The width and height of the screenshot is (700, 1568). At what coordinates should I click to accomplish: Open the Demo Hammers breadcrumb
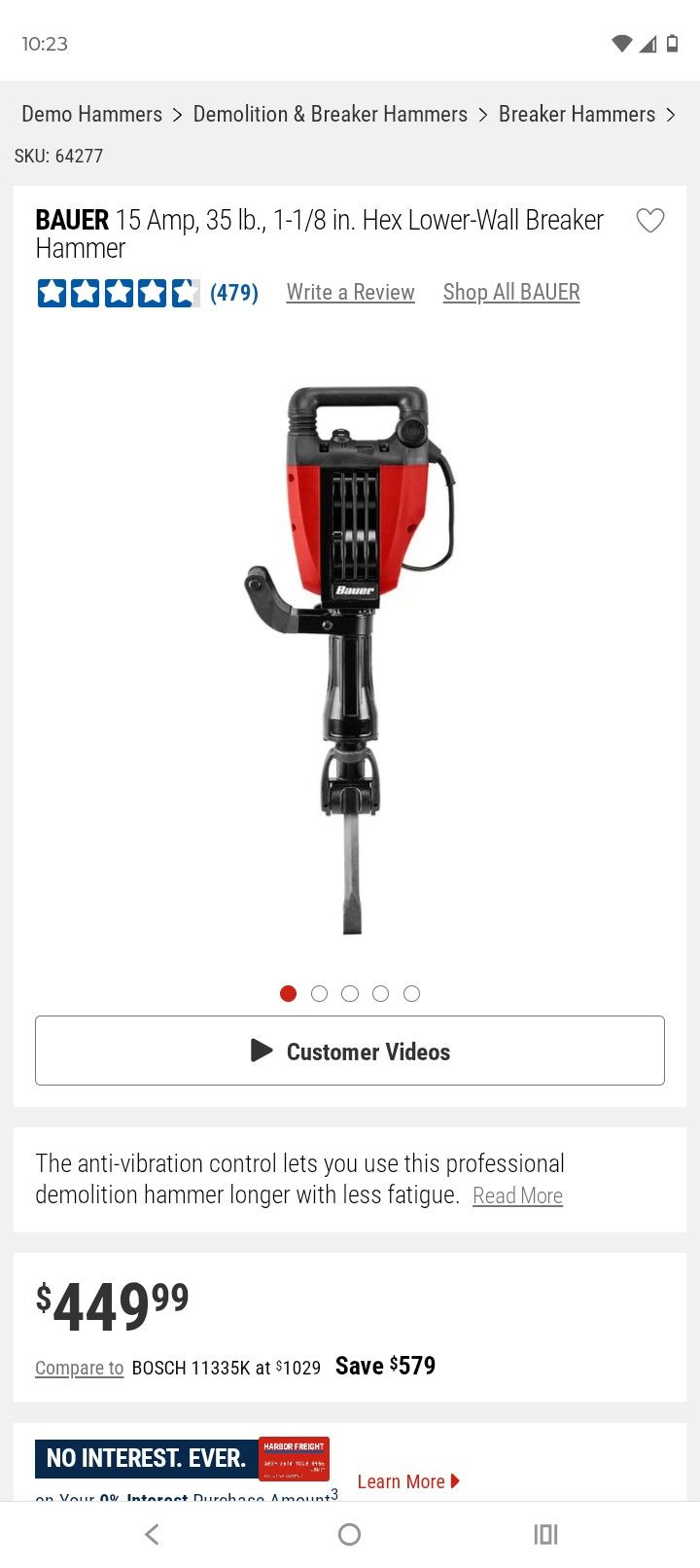click(x=91, y=115)
